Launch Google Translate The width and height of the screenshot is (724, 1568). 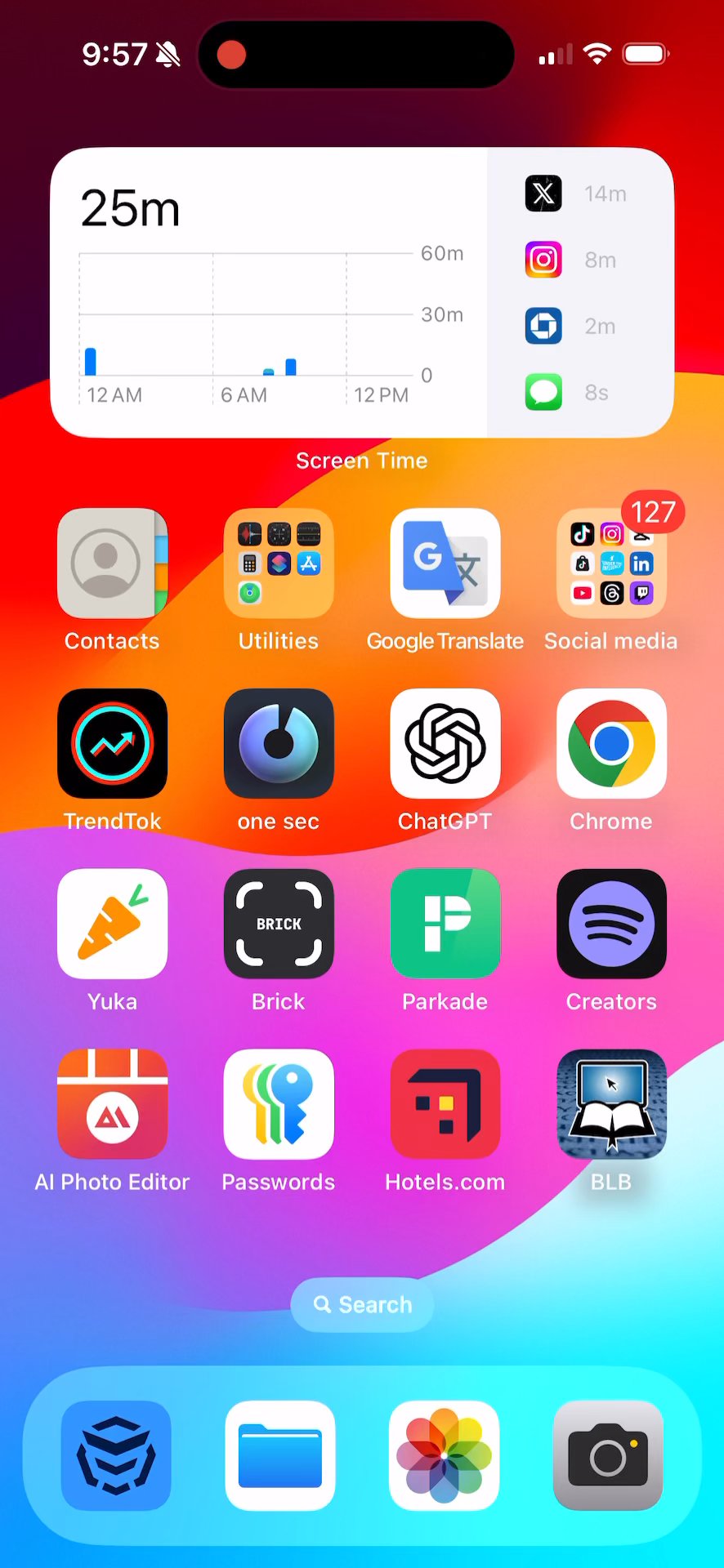pyautogui.click(x=445, y=563)
